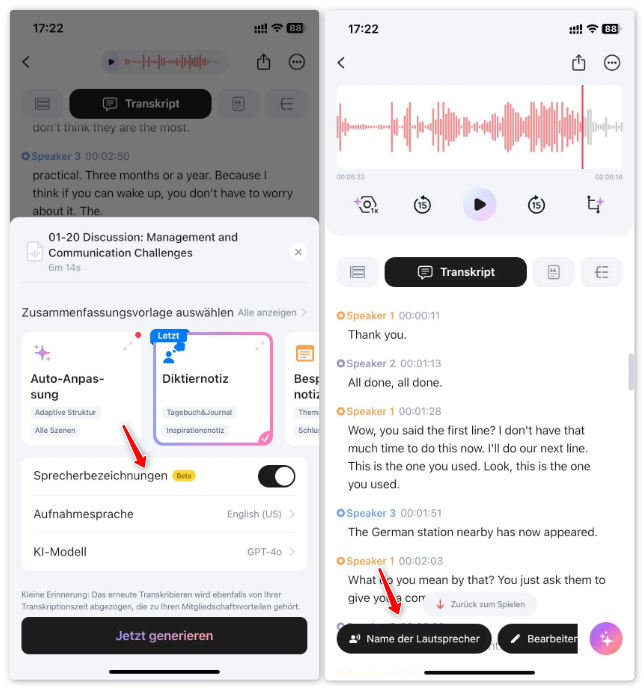Rewind the recording 15 seconds

pos(422,204)
